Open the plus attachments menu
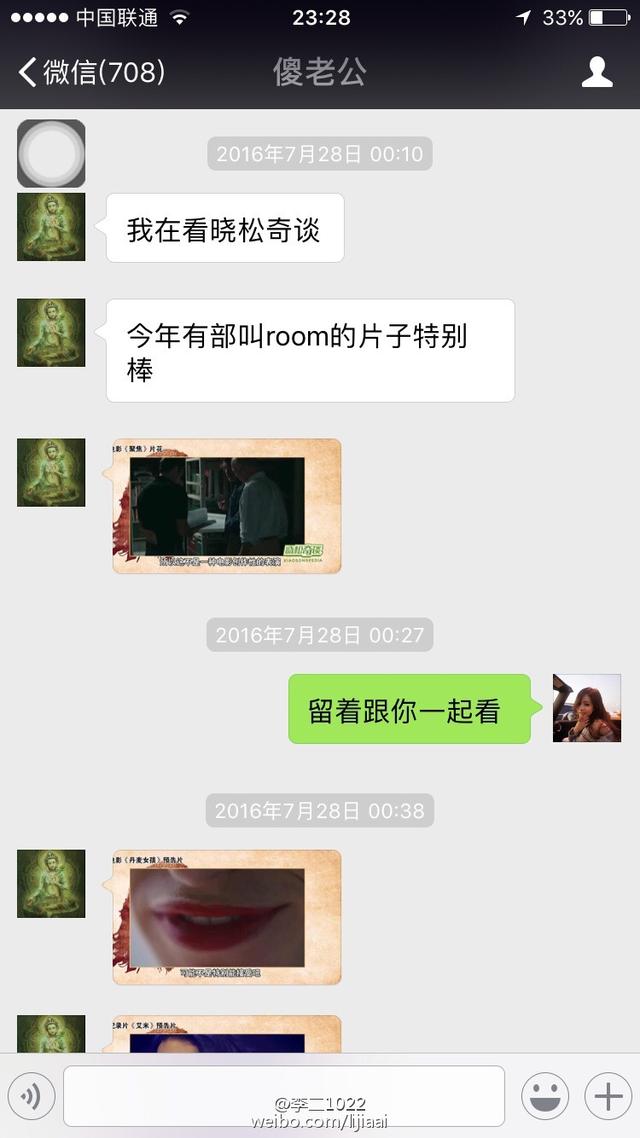Screen dimensions: 640x1138 coord(608,1097)
